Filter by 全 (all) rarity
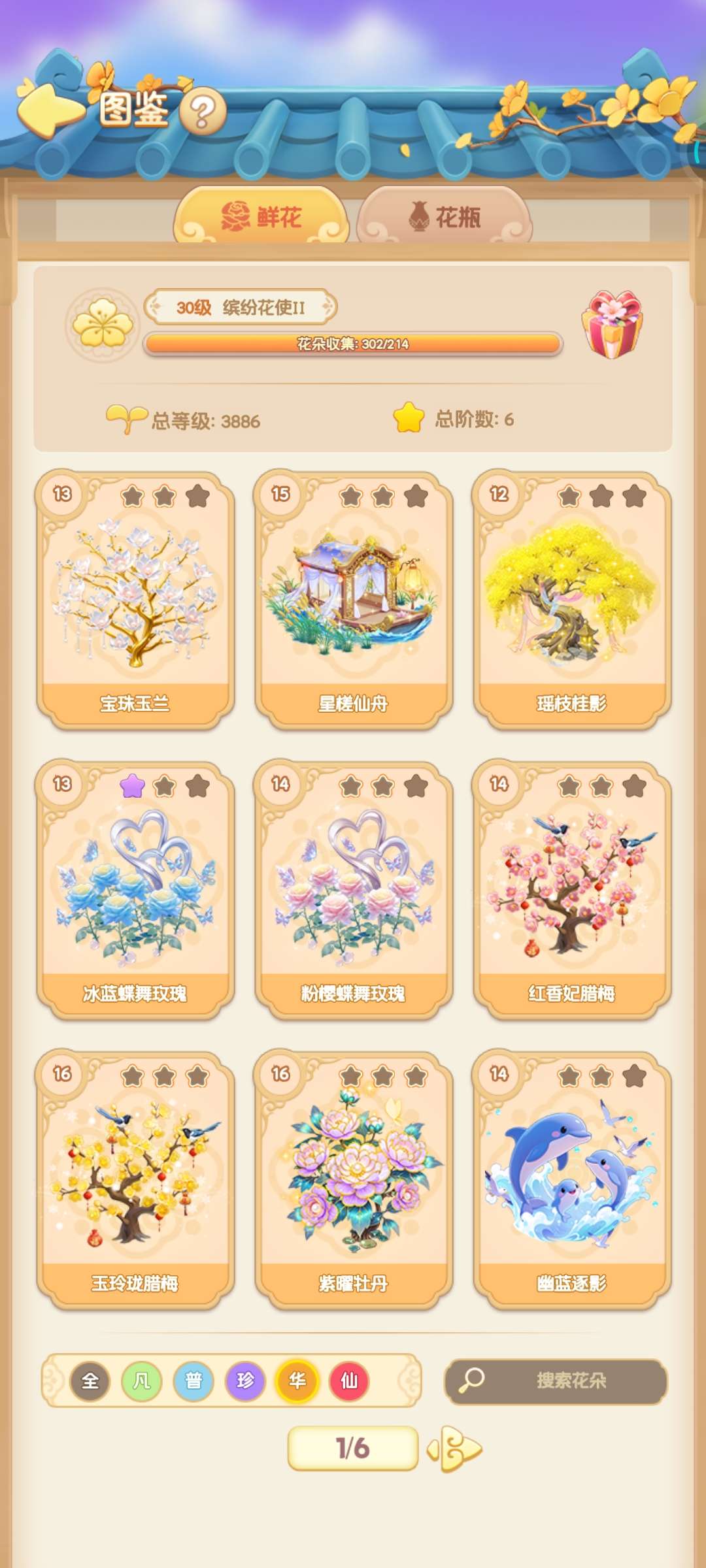This screenshot has width=706, height=1568. pos(90,1380)
